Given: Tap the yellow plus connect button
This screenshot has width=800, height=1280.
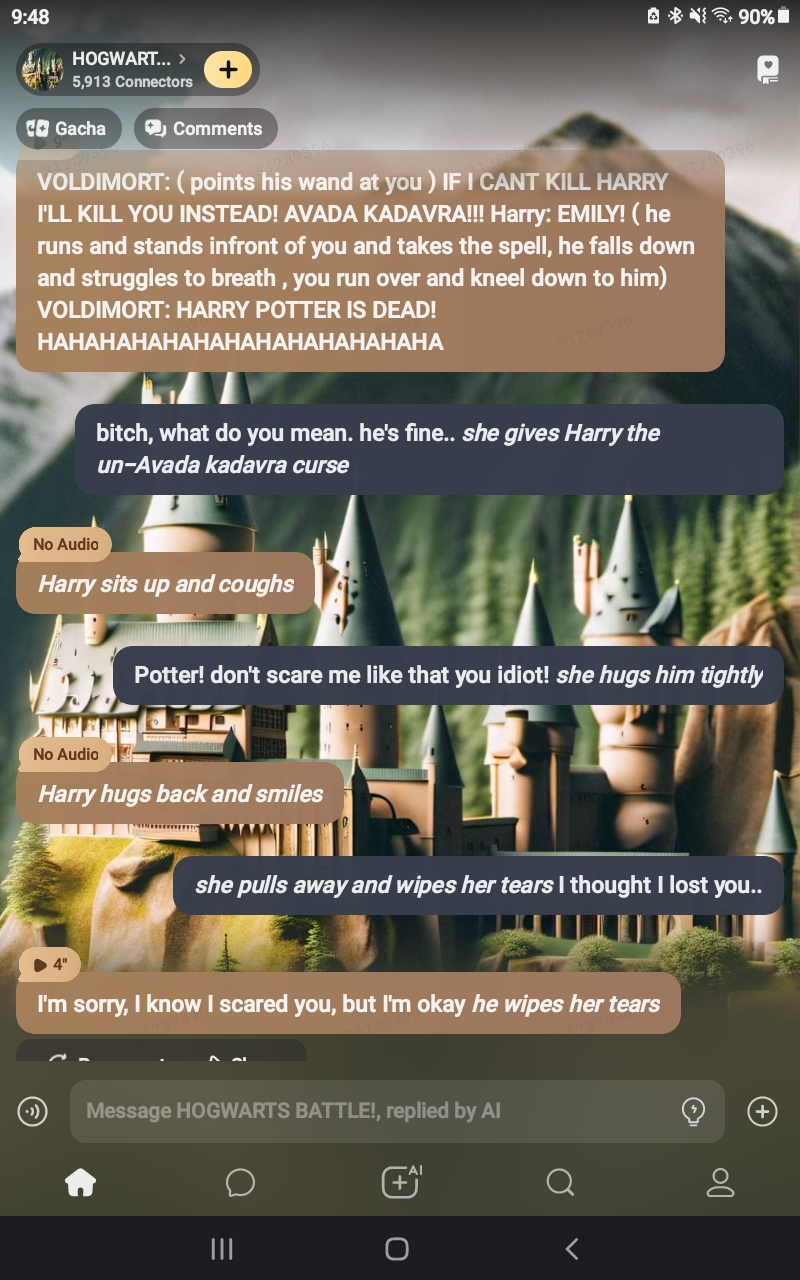Looking at the screenshot, I should (228, 70).
